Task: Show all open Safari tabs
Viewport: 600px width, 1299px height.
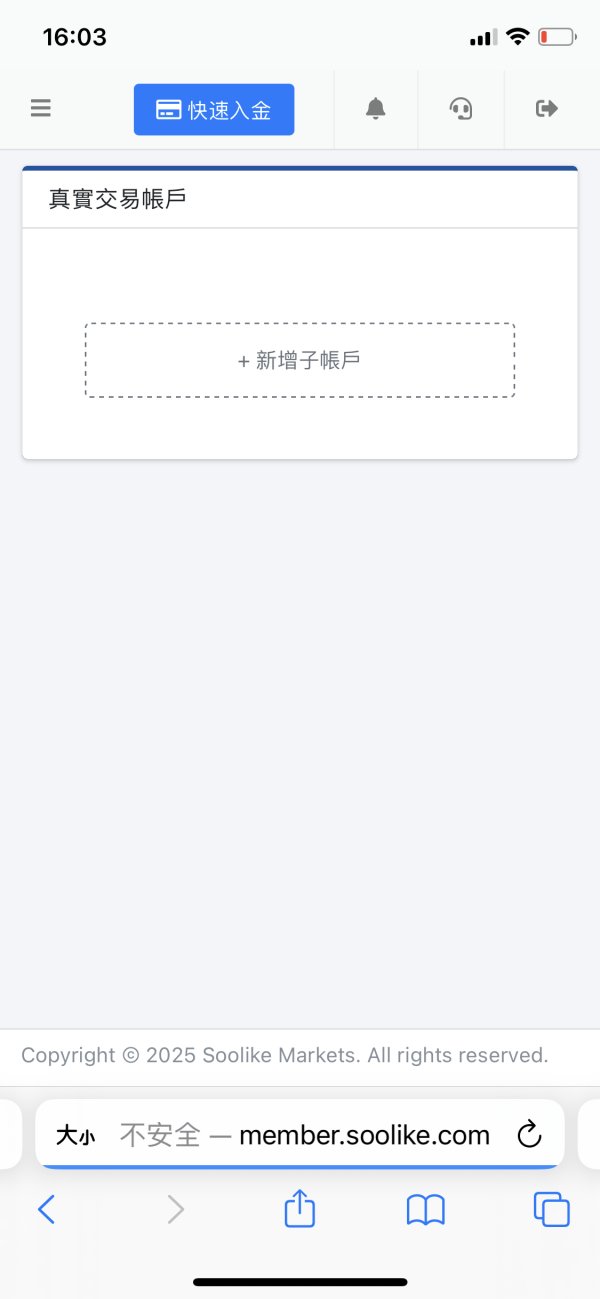Action: click(x=552, y=1210)
